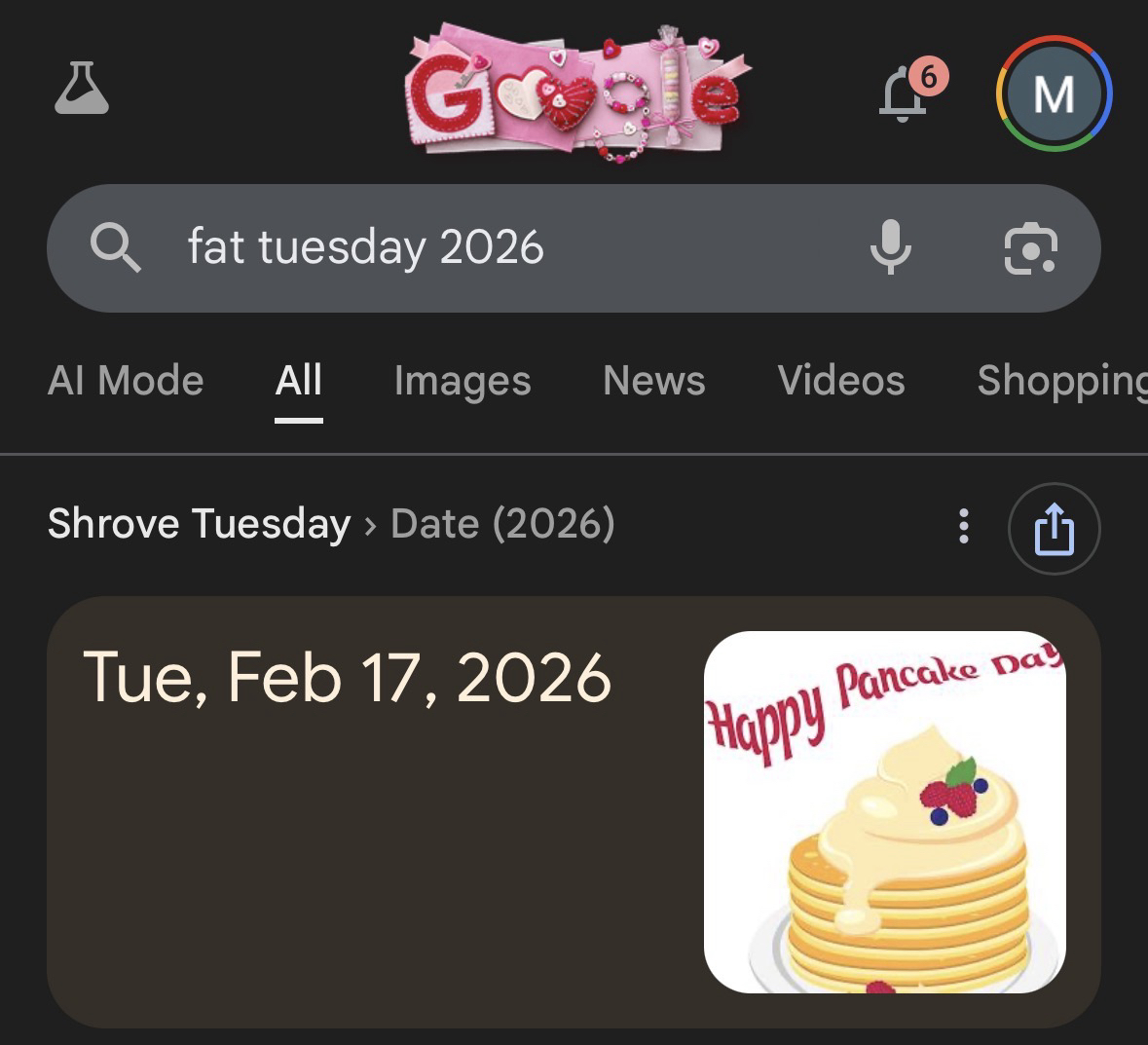Open the account profile avatar
Screen dimensions: 1148x1045
pyautogui.click(x=1054, y=94)
